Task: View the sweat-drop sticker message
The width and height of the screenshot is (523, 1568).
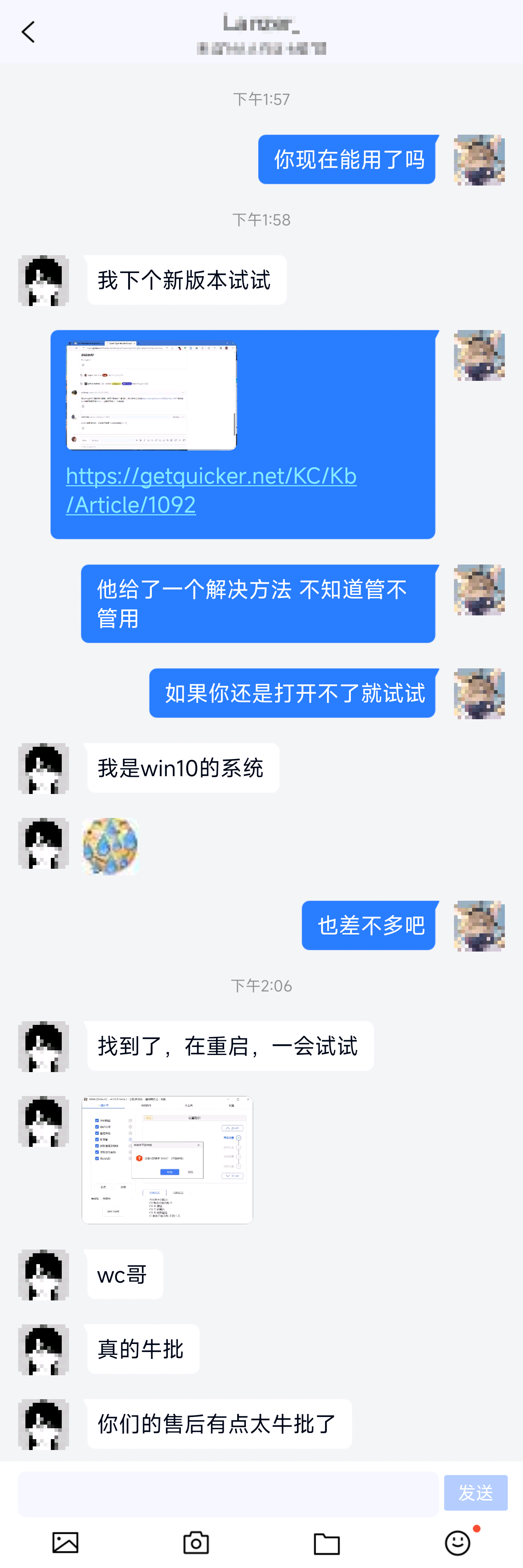Action: (x=110, y=846)
